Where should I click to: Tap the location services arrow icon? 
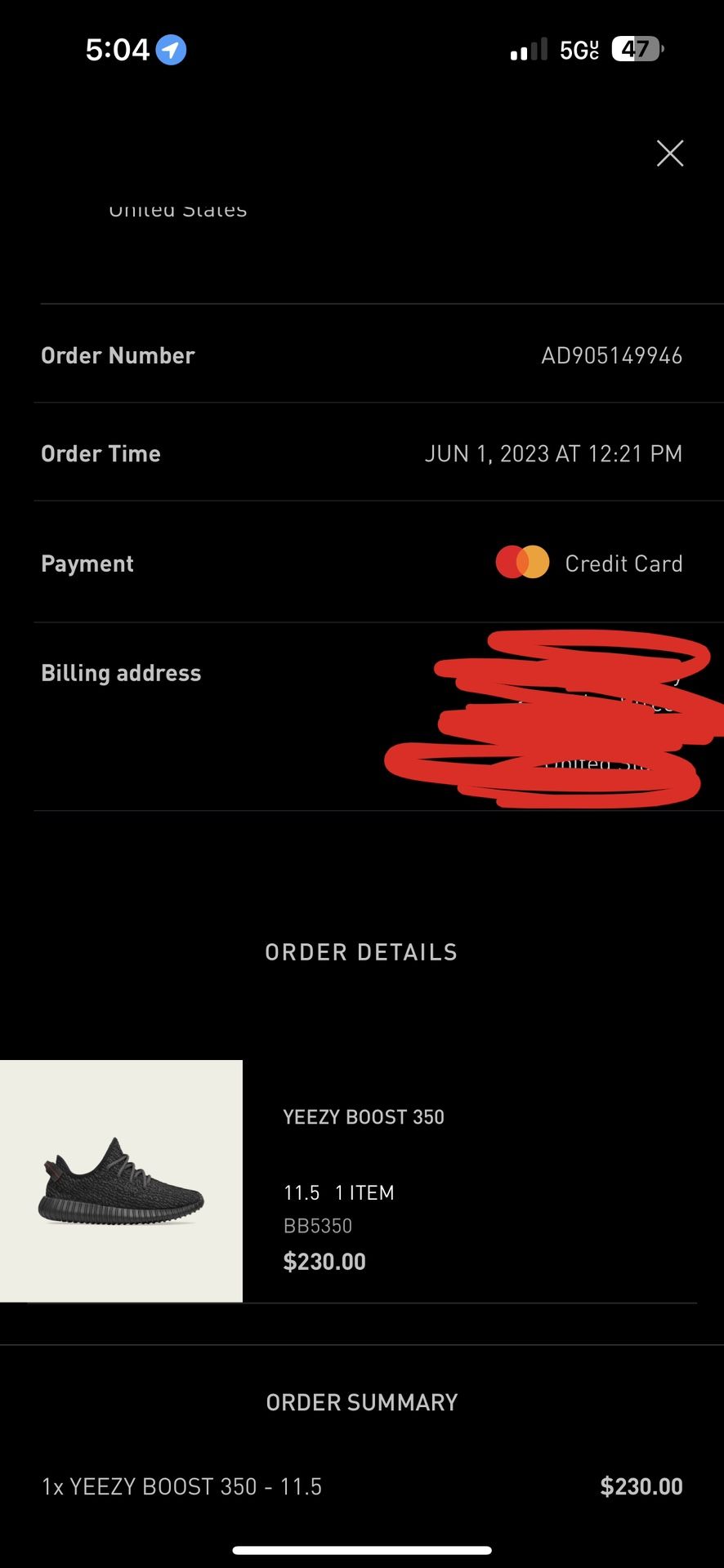click(169, 49)
